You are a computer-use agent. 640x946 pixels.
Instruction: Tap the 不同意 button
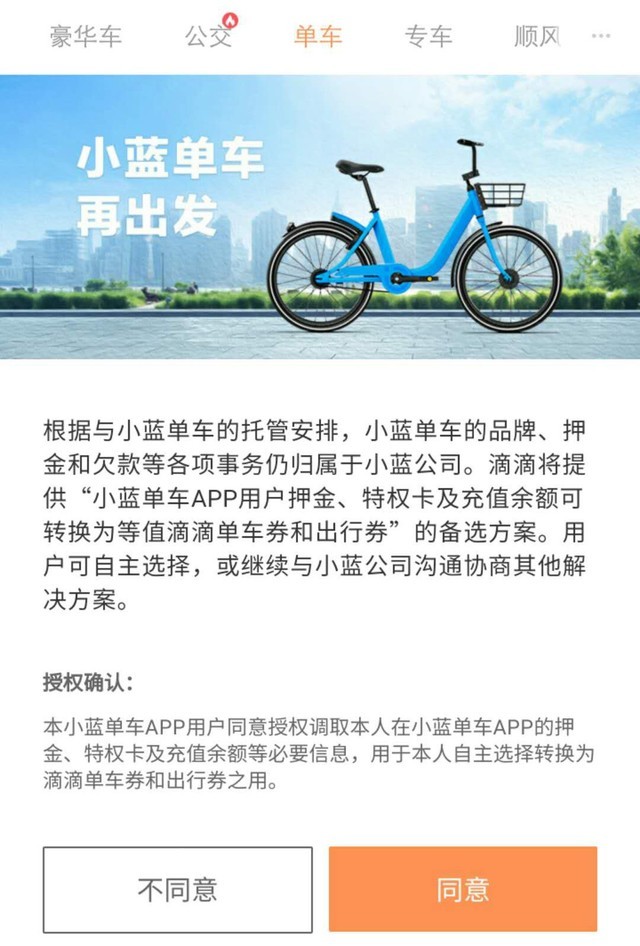pyautogui.click(x=177, y=889)
